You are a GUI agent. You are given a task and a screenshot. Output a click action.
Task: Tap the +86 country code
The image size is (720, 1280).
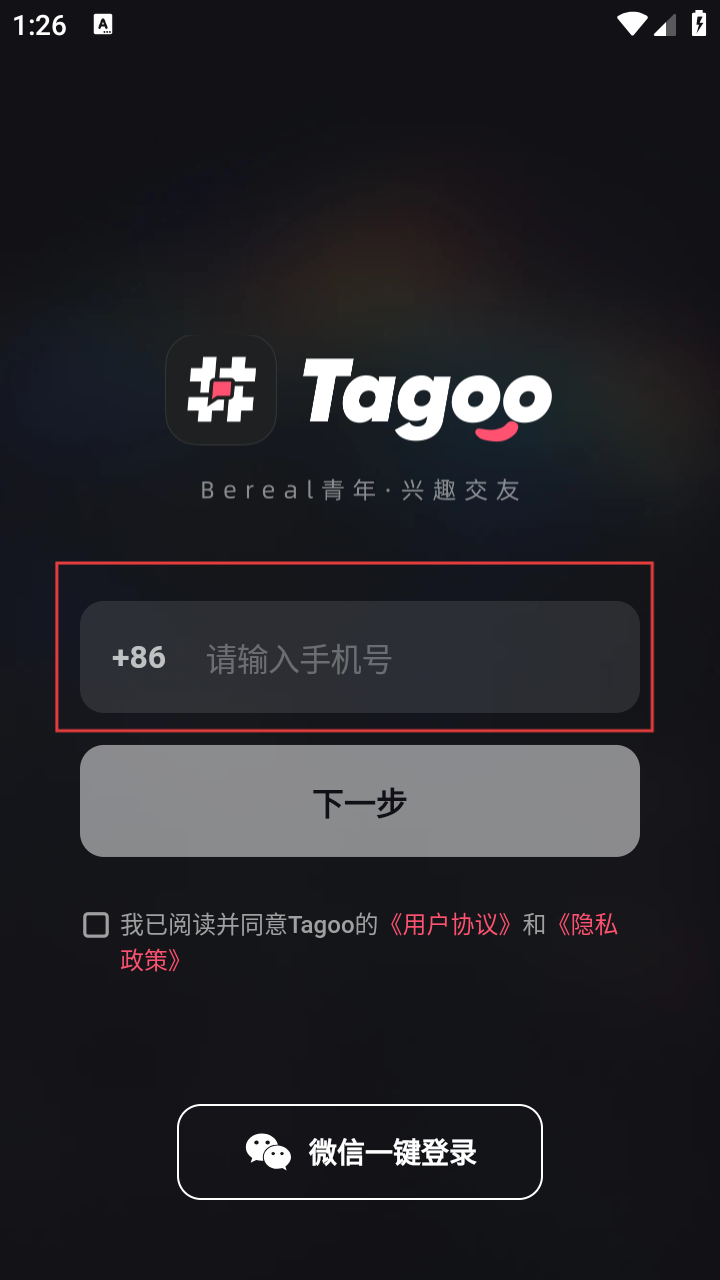(139, 658)
